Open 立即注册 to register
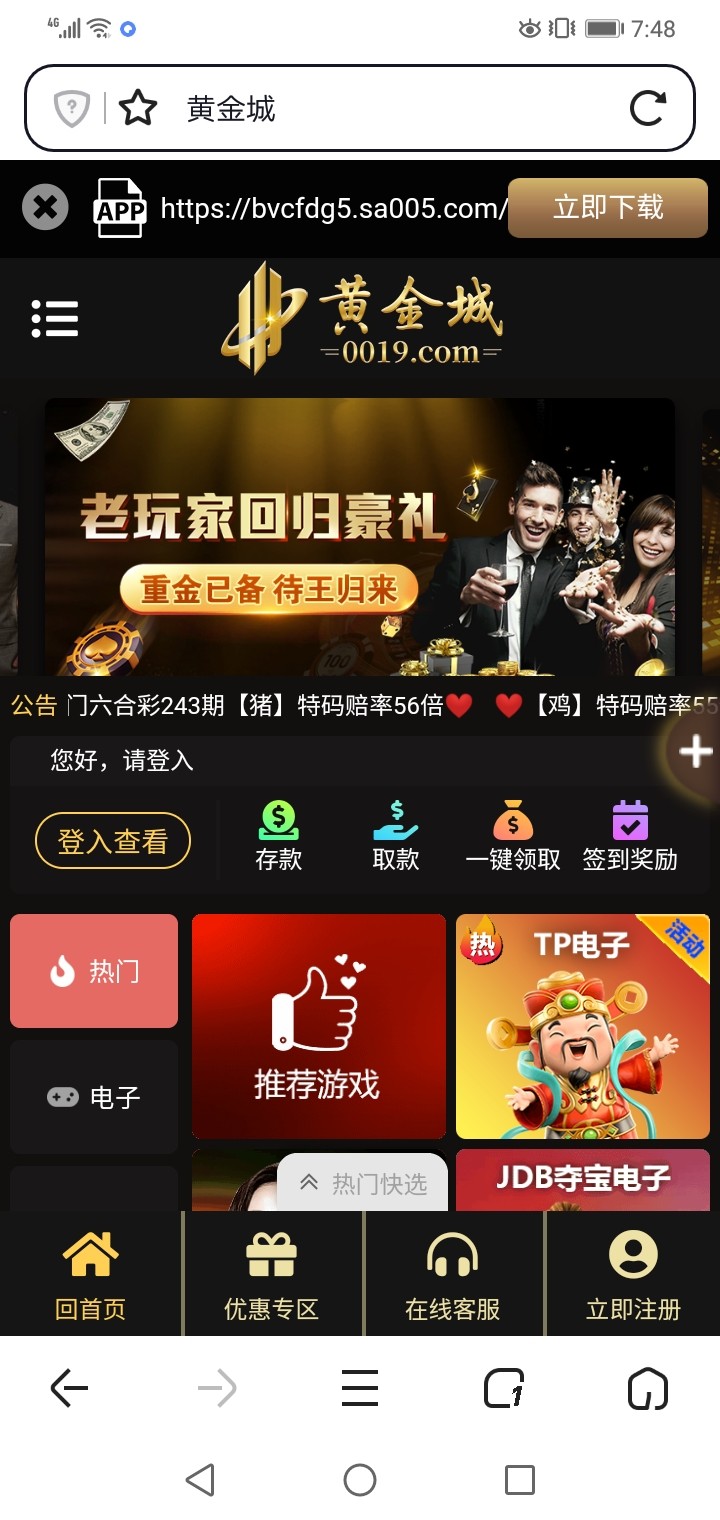This screenshot has height=1520, width=720. [633, 1275]
